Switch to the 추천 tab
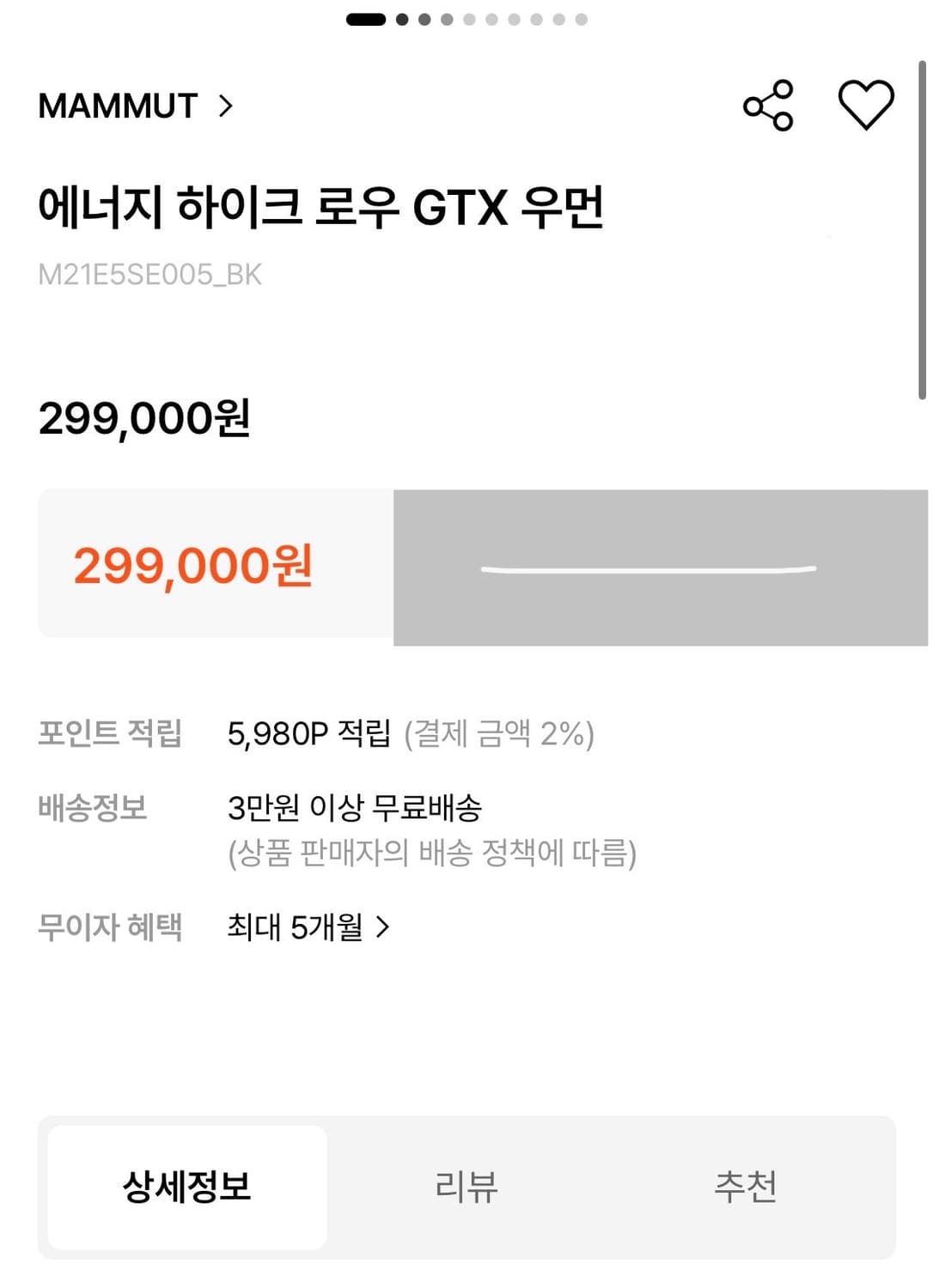This screenshot has width=933, height=1288. [747, 1185]
